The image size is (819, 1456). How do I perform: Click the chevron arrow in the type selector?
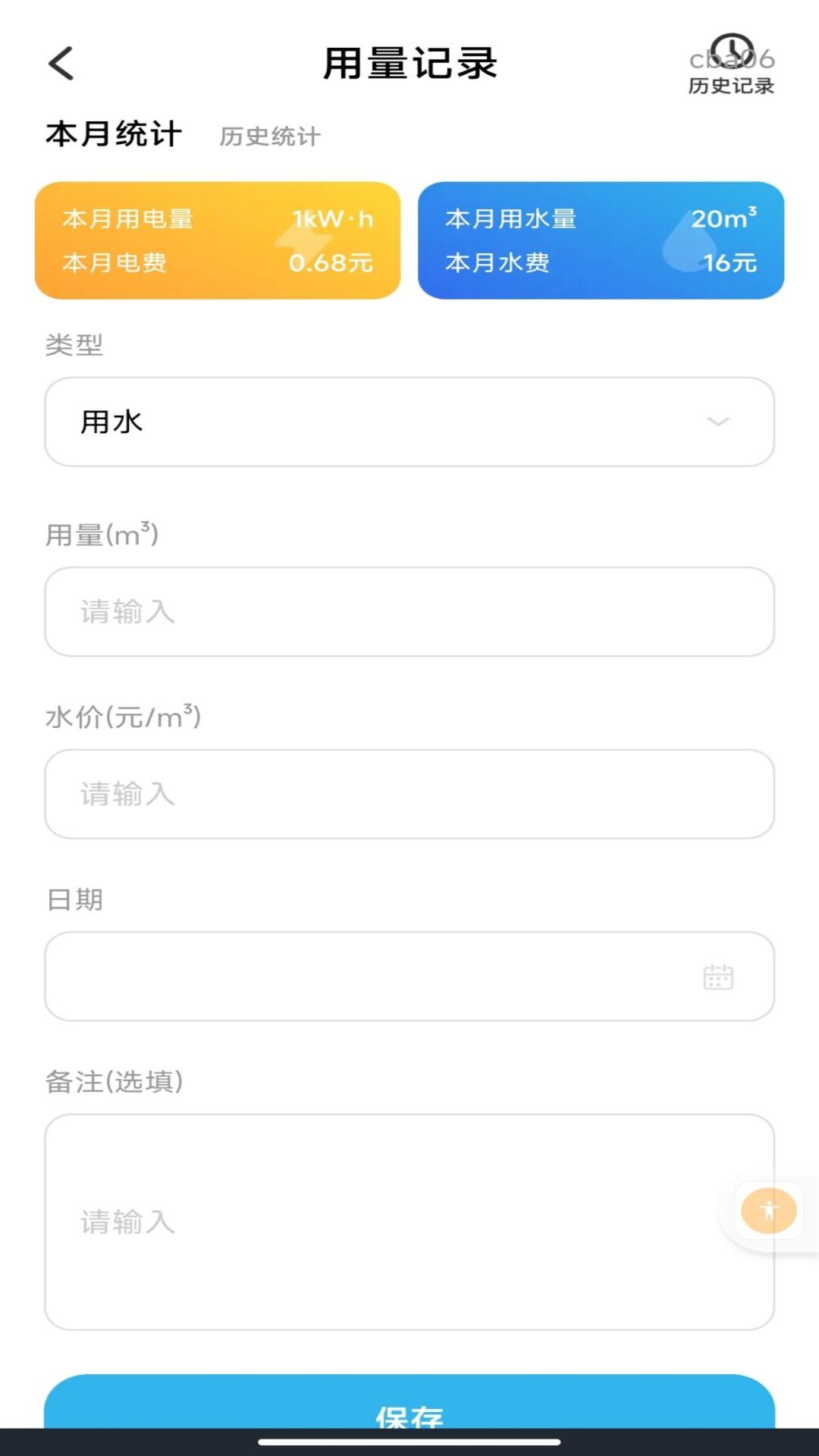click(x=718, y=422)
